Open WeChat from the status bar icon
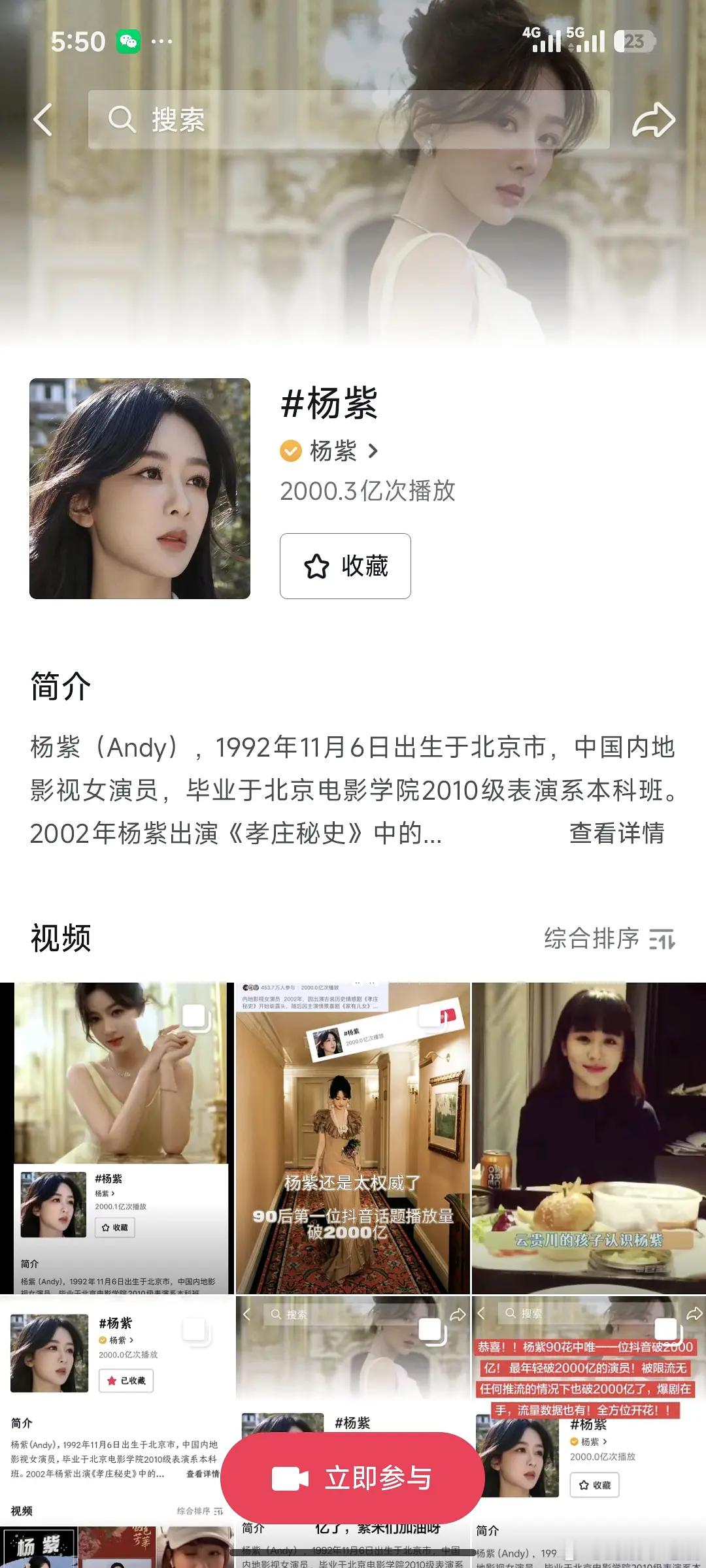 pyautogui.click(x=128, y=41)
